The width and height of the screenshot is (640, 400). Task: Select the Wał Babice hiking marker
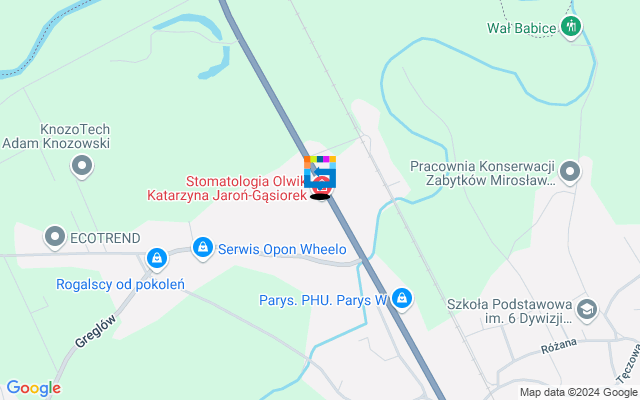(571, 26)
